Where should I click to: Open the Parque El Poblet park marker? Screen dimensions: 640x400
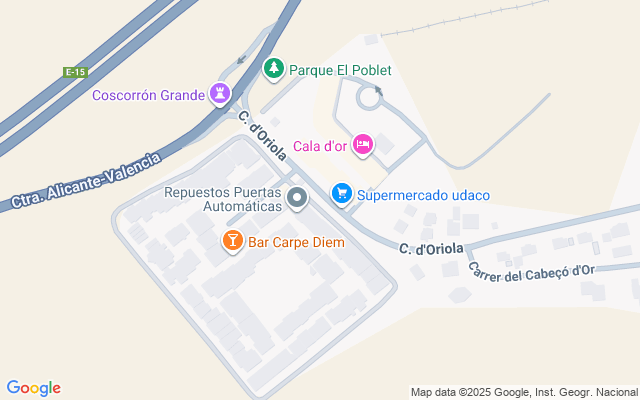pos(273,69)
